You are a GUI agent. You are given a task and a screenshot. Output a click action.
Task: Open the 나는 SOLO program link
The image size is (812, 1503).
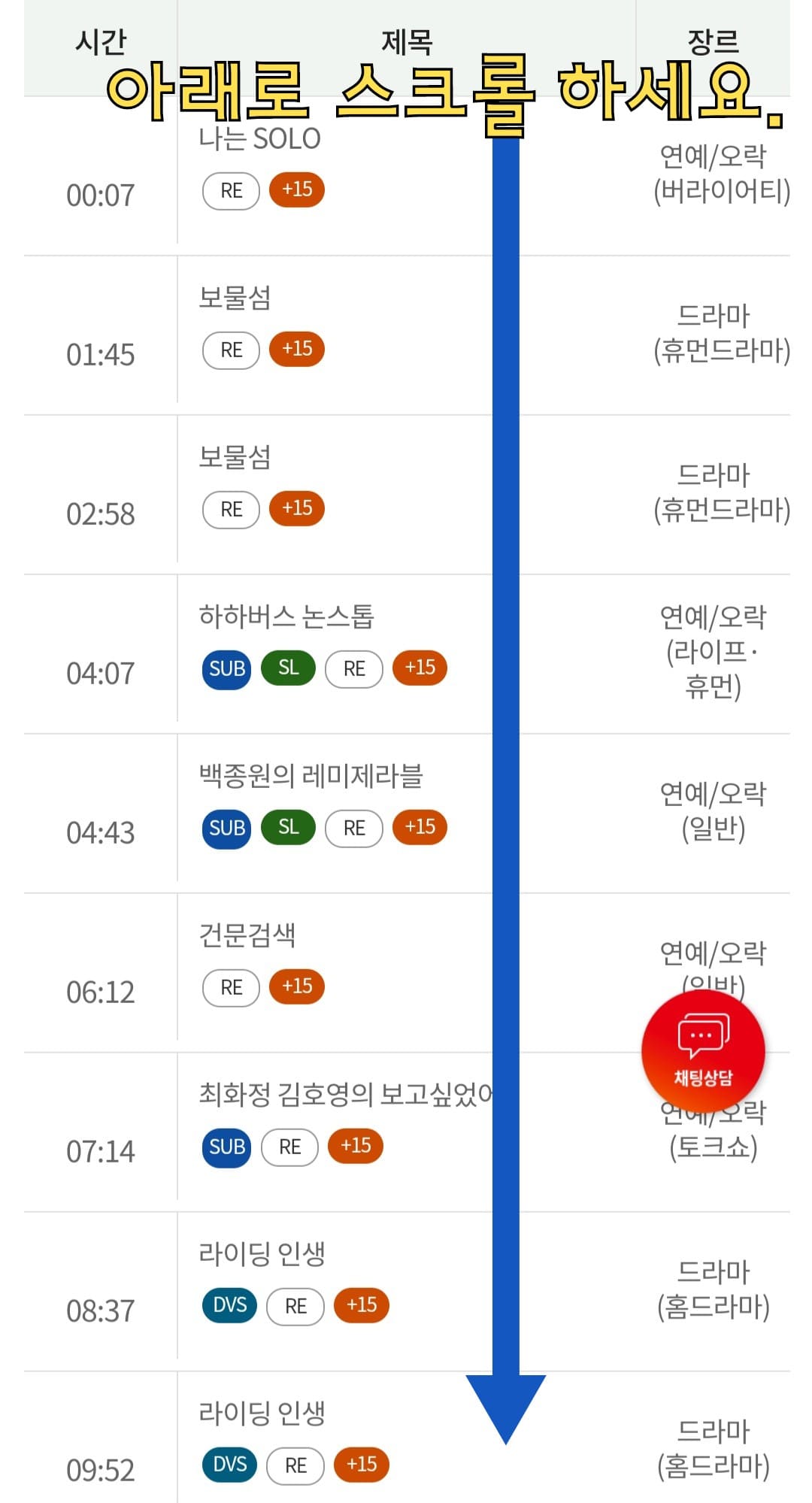261,138
